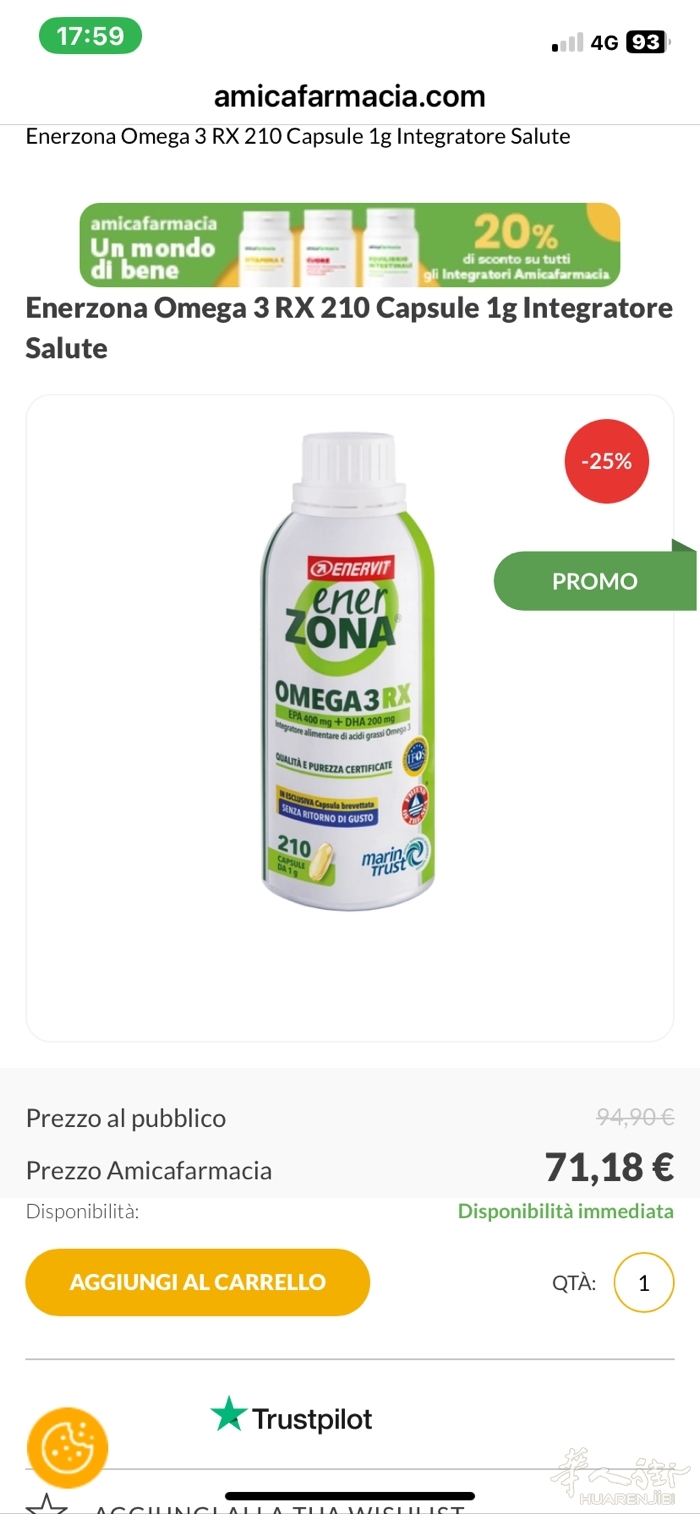Viewport: 700px width, 1514px height.
Task: Open the cookie preferences button
Action: coord(67,1447)
